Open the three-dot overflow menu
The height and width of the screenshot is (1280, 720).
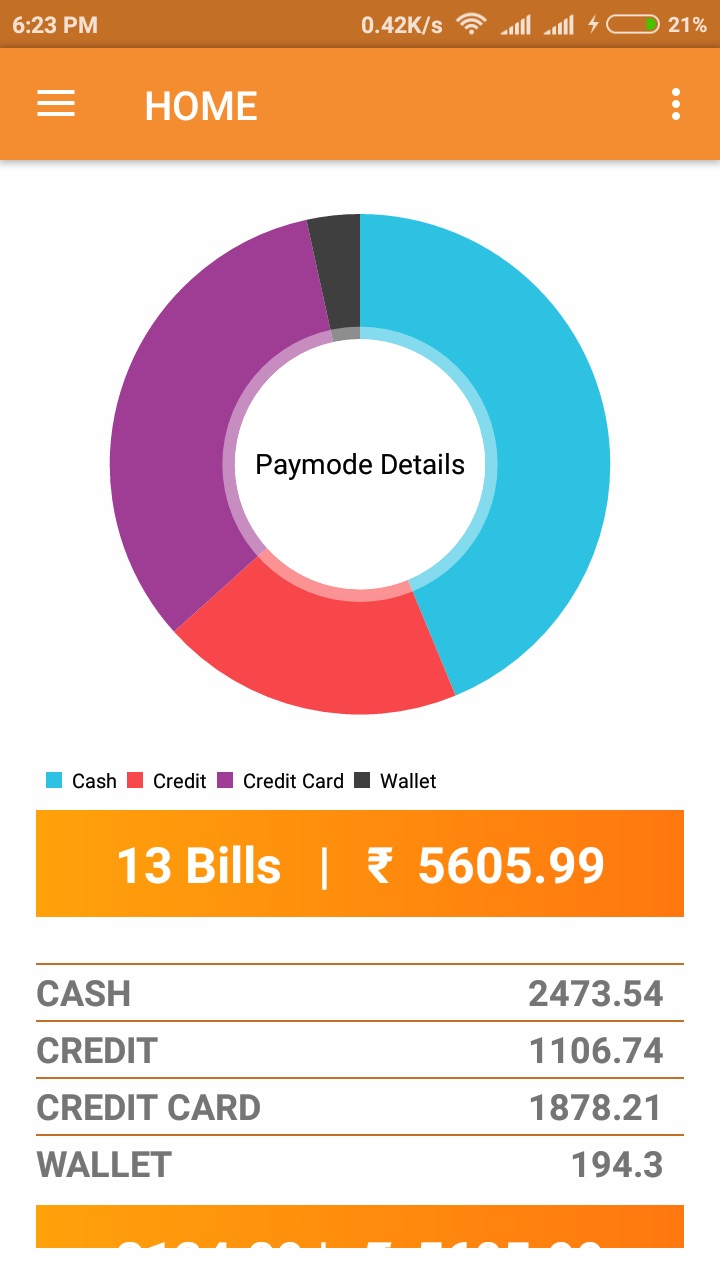(677, 104)
